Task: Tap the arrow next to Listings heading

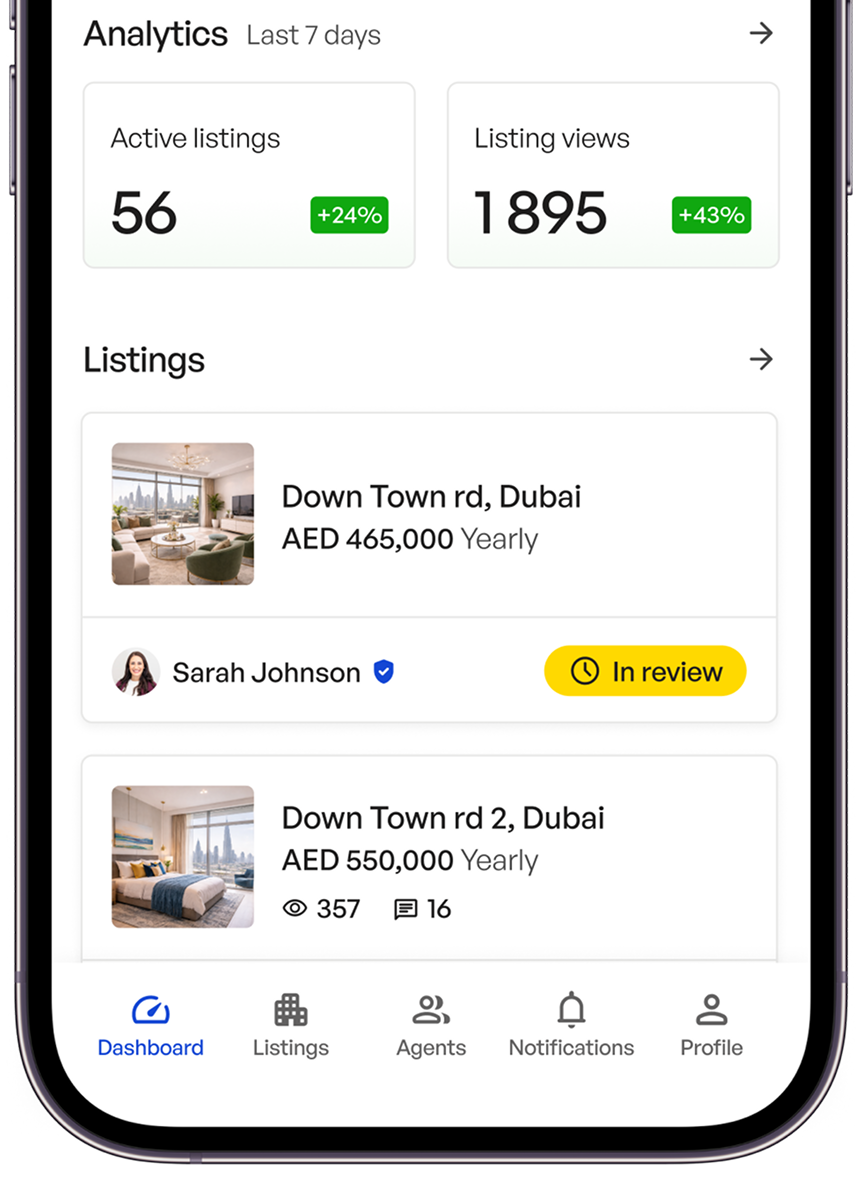Action: [x=761, y=359]
